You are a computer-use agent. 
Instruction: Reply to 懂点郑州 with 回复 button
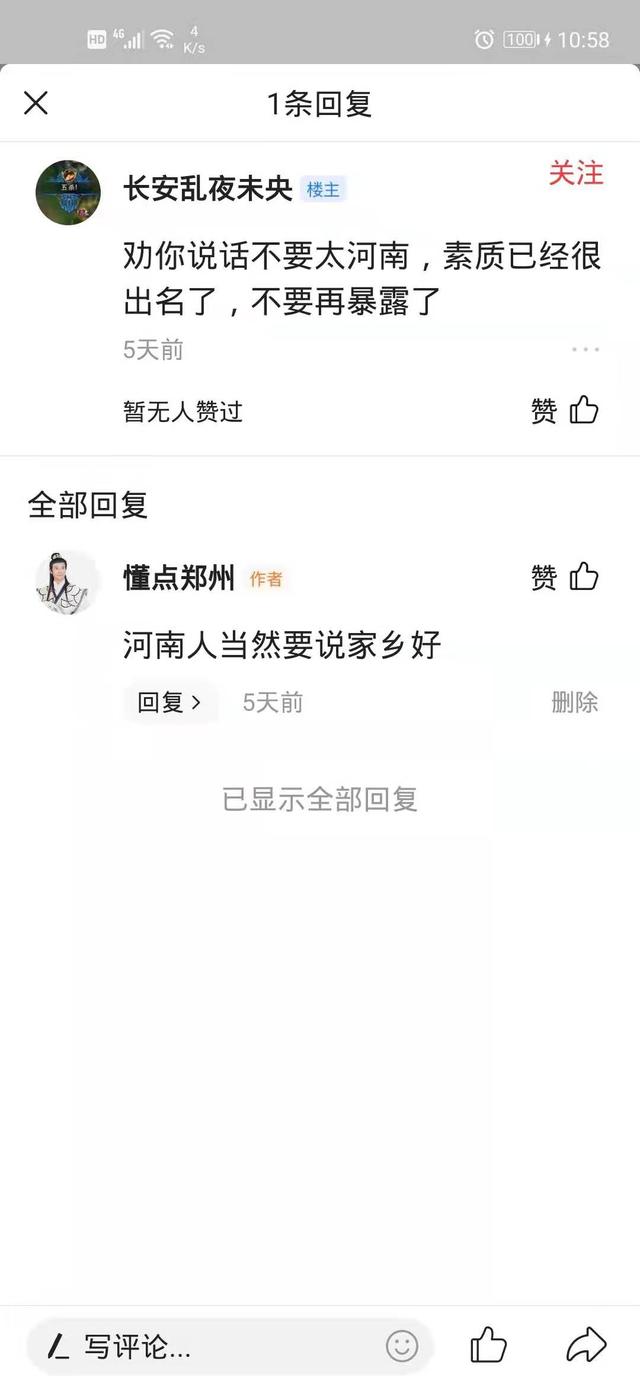tap(169, 702)
